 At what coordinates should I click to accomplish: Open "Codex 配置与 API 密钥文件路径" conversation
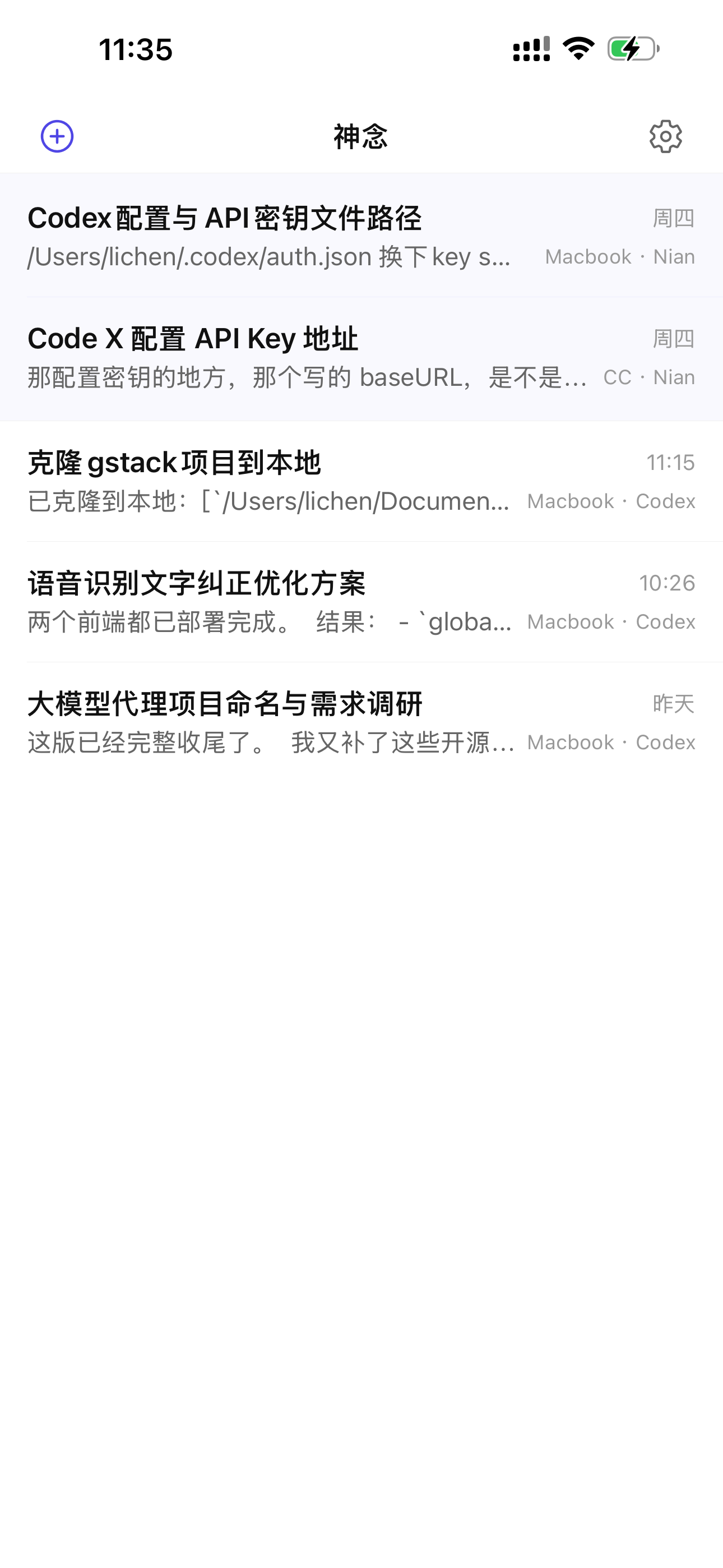click(x=361, y=236)
